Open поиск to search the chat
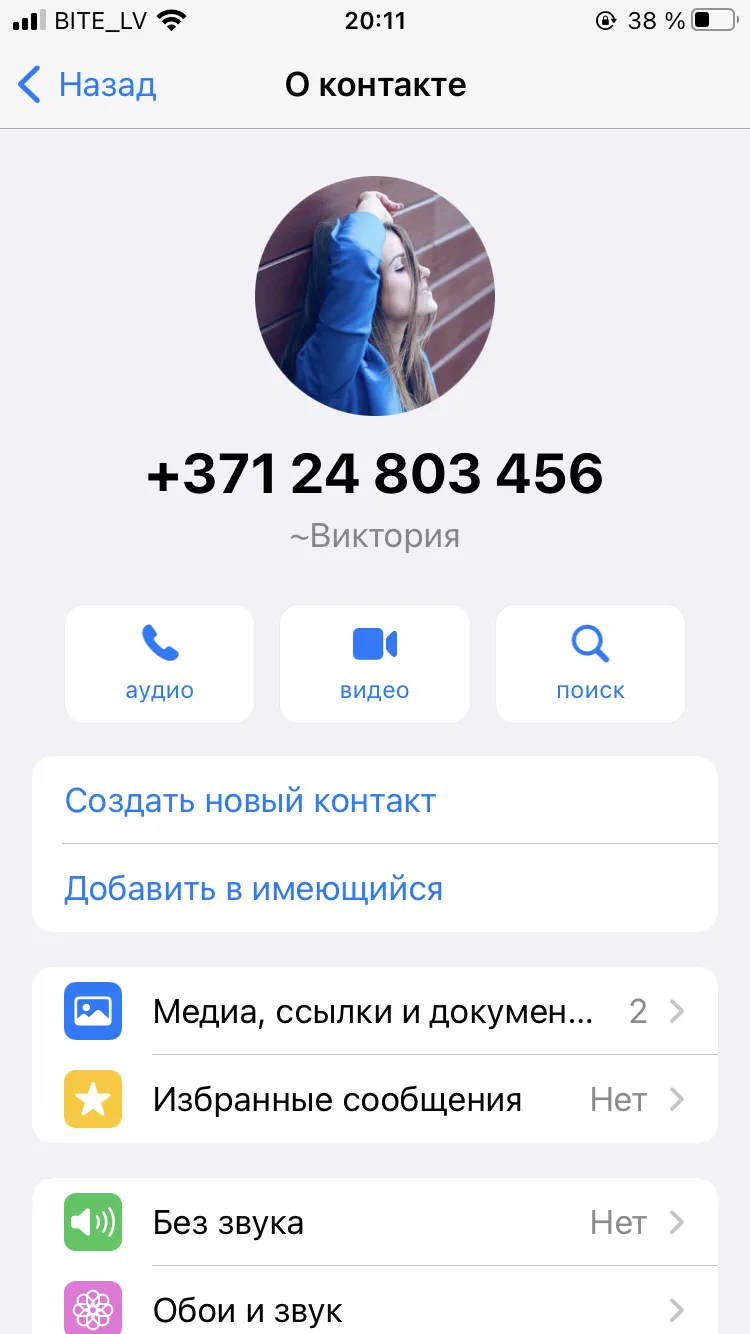The width and height of the screenshot is (750, 1334). click(x=590, y=664)
